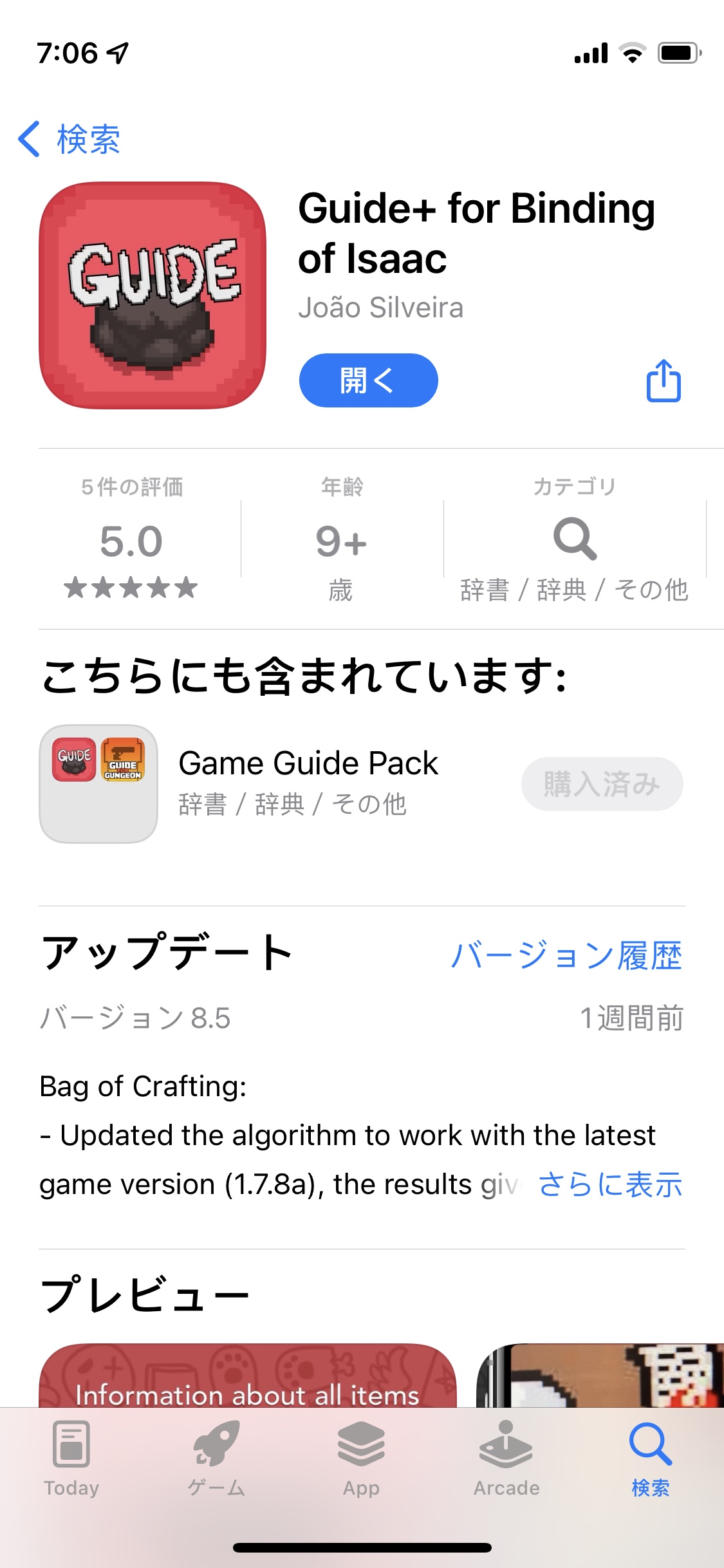Image resolution: width=724 pixels, height=1568 pixels.
Task: Share this app via share icon
Action: tap(663, 381)
